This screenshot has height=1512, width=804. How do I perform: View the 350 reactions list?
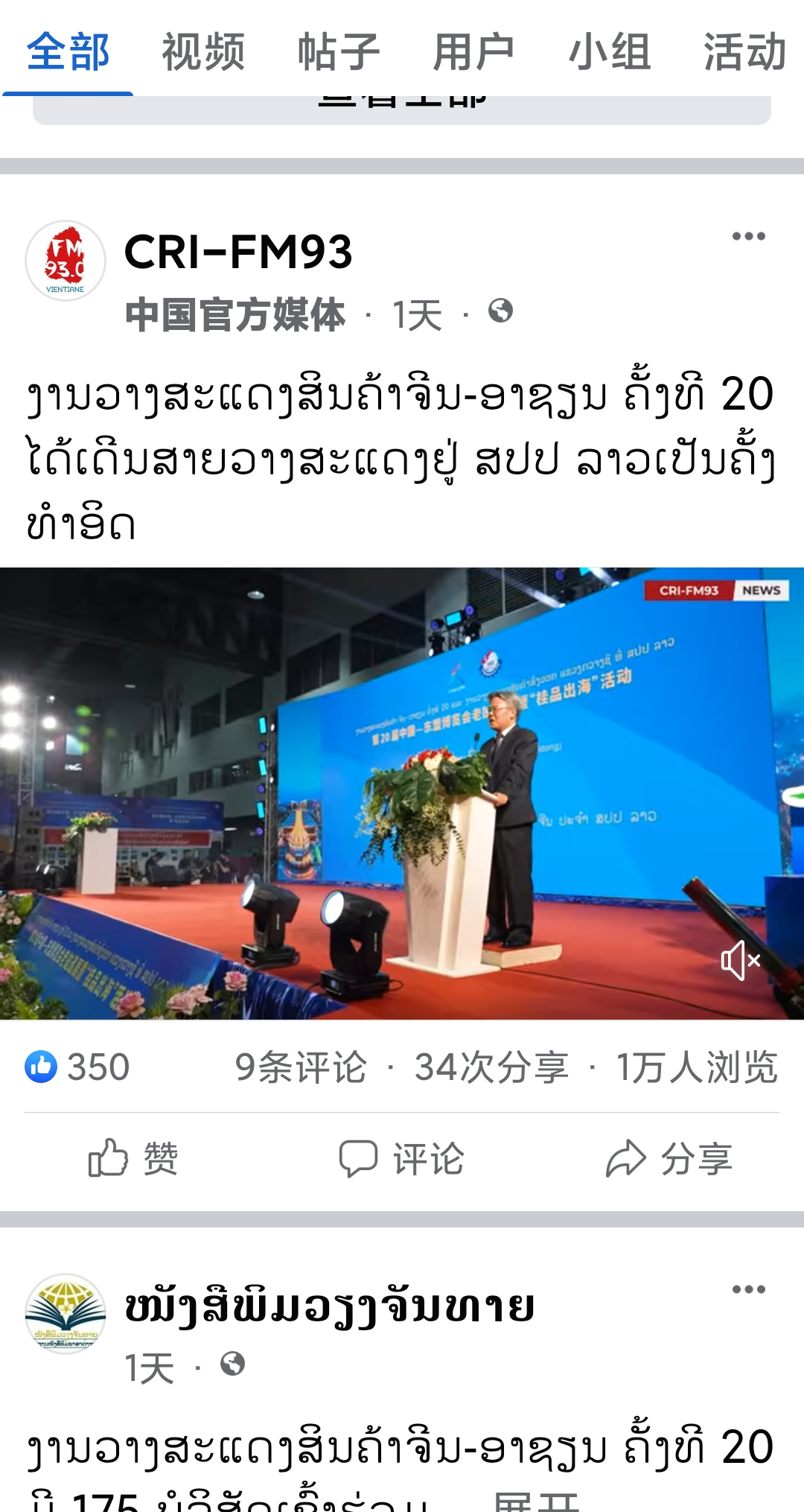pyautogui.click(x=77, y=1067)
